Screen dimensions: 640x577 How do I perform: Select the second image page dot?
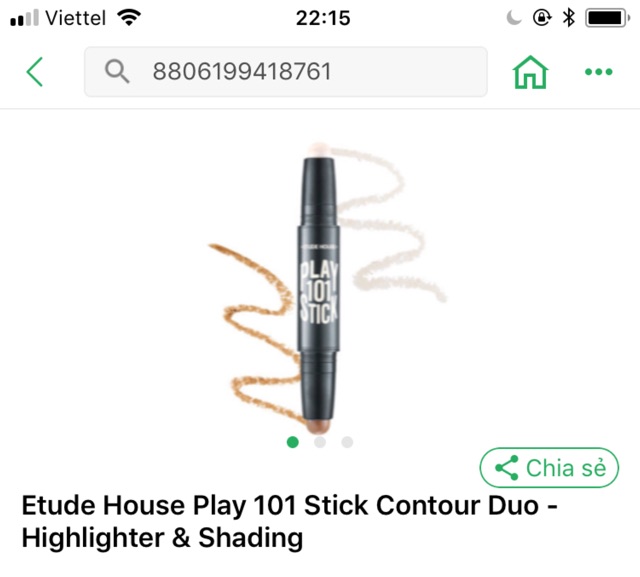coord(320,442)
